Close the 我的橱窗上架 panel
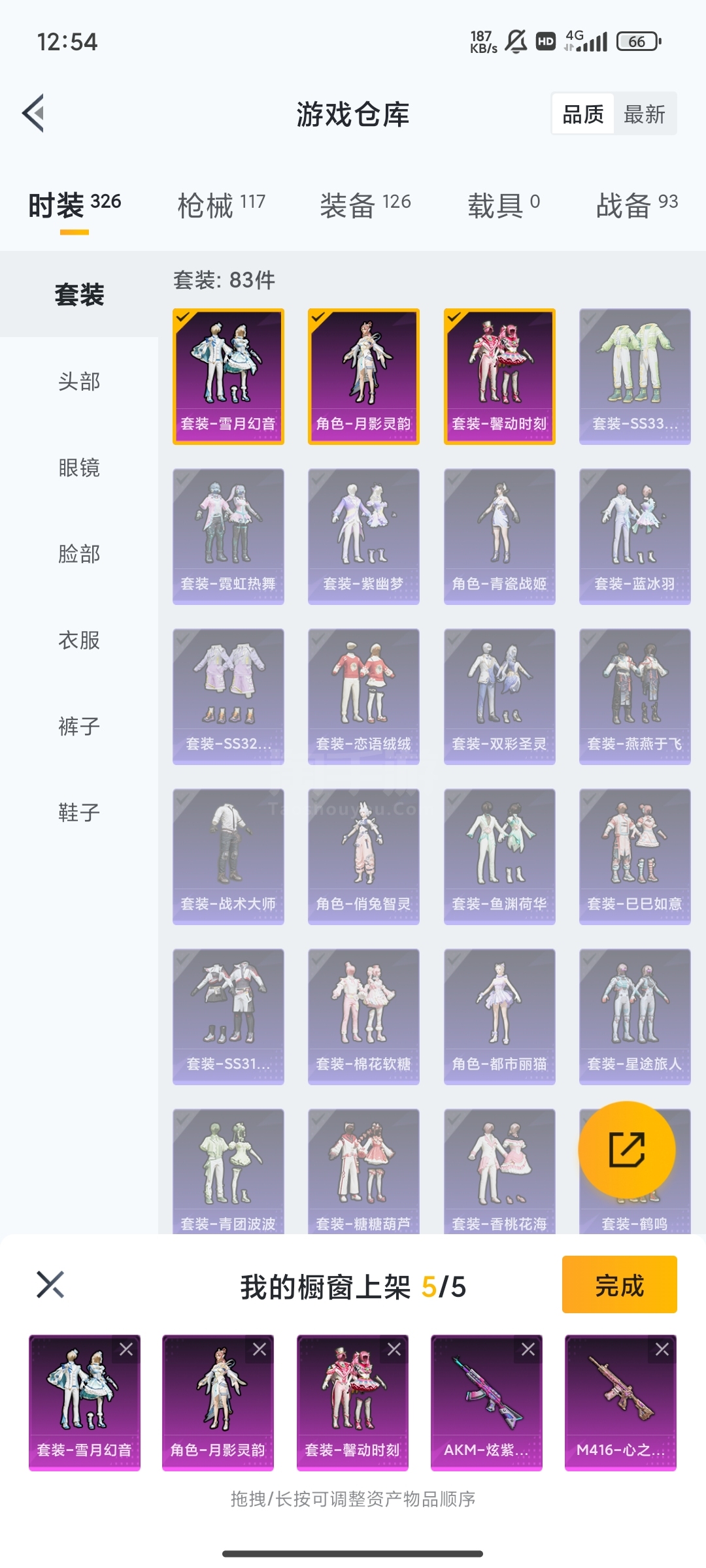Viewport: 706px width, 1568px height. 50,1284
